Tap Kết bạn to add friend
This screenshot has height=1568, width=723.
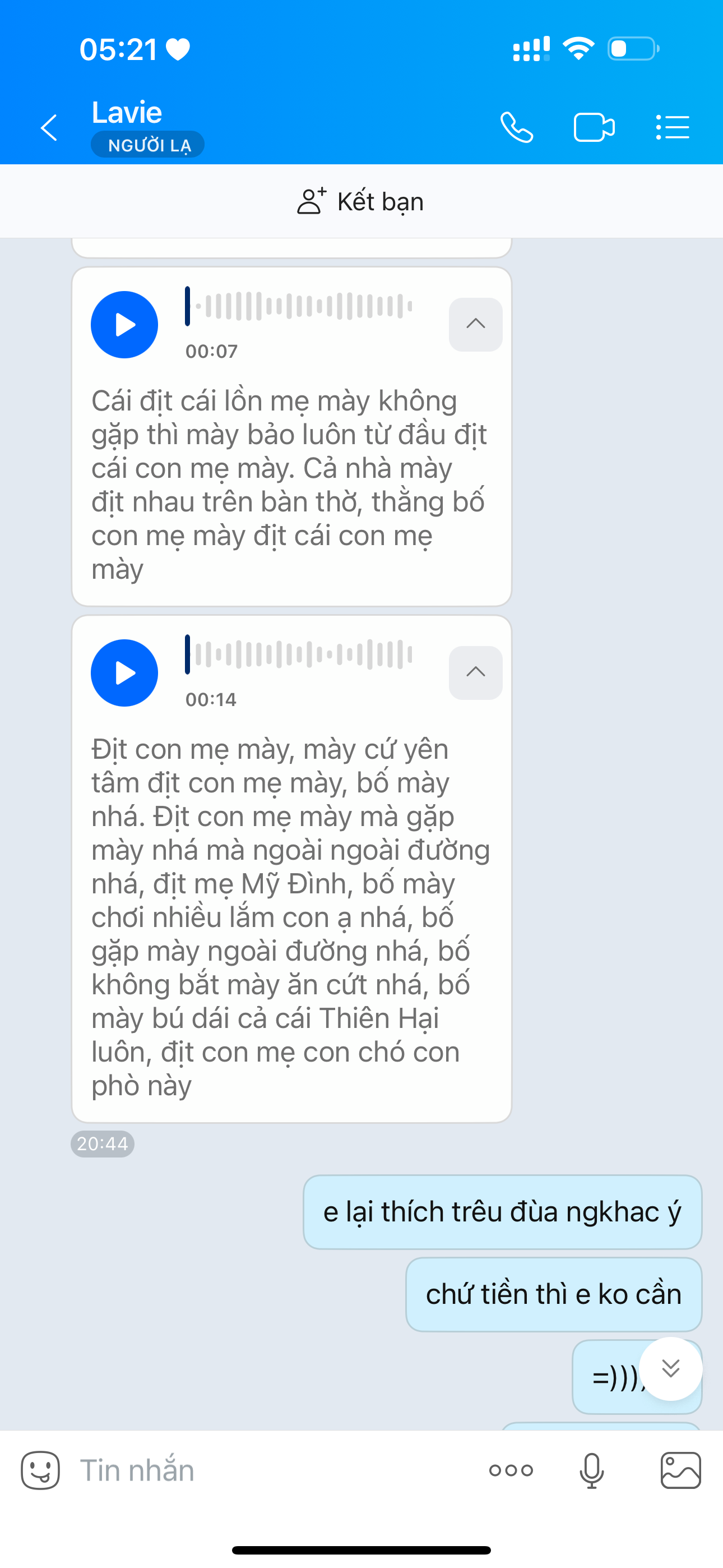361,201
